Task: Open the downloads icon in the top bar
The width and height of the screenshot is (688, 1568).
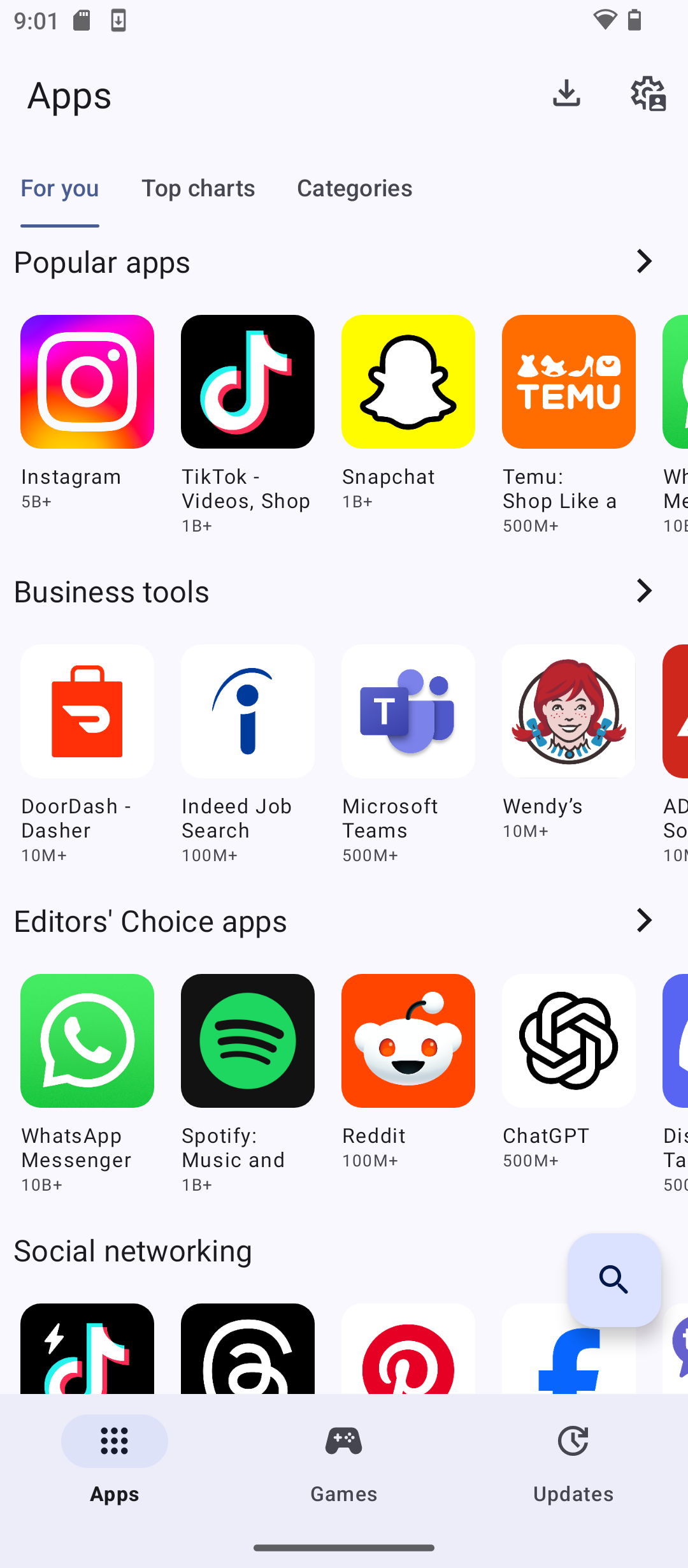Action: click(x=566, y=94)
